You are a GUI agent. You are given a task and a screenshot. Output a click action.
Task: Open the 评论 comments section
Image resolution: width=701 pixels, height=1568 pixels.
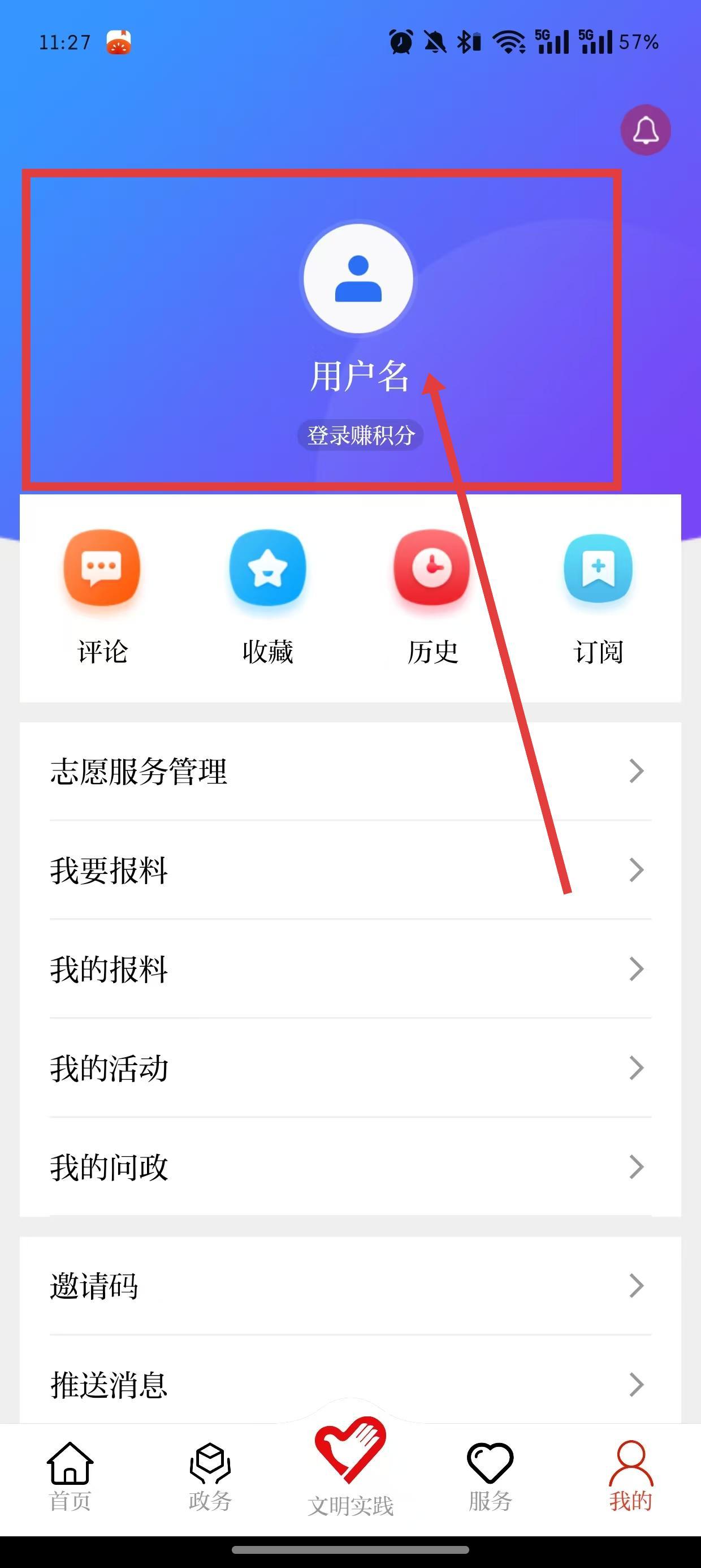click(102, 597)
